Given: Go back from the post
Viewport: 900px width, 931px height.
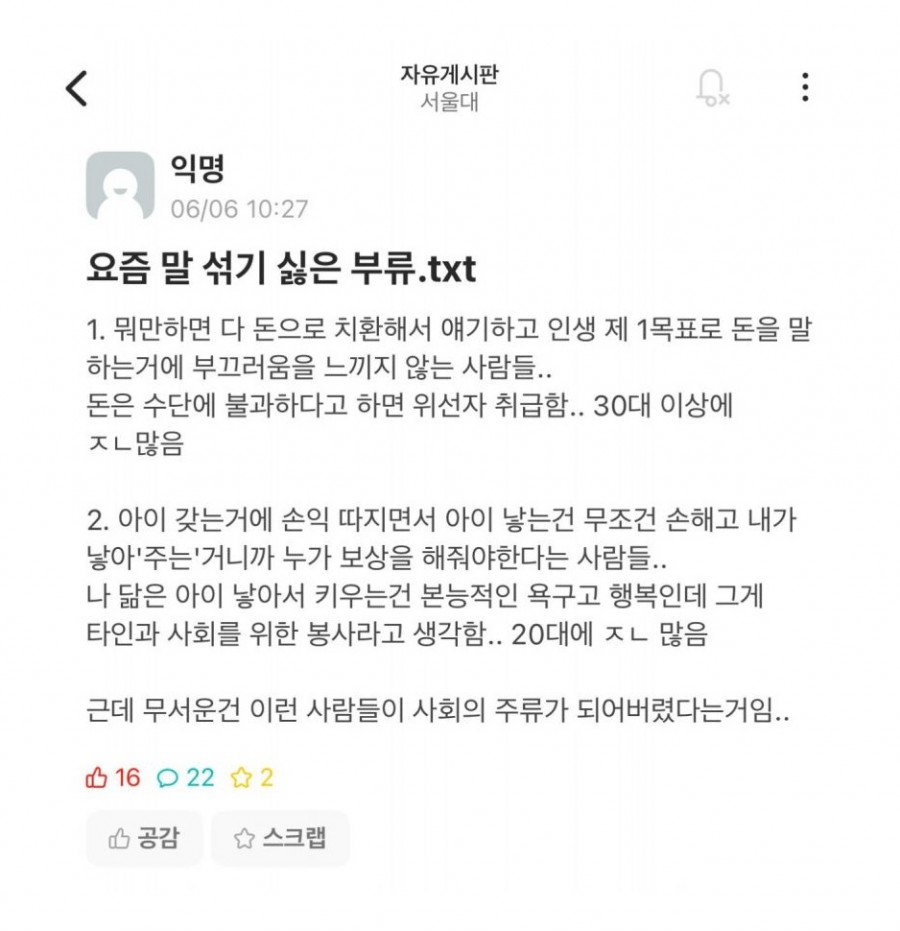Looking at the screenshot, I should (x=77, y=88).
